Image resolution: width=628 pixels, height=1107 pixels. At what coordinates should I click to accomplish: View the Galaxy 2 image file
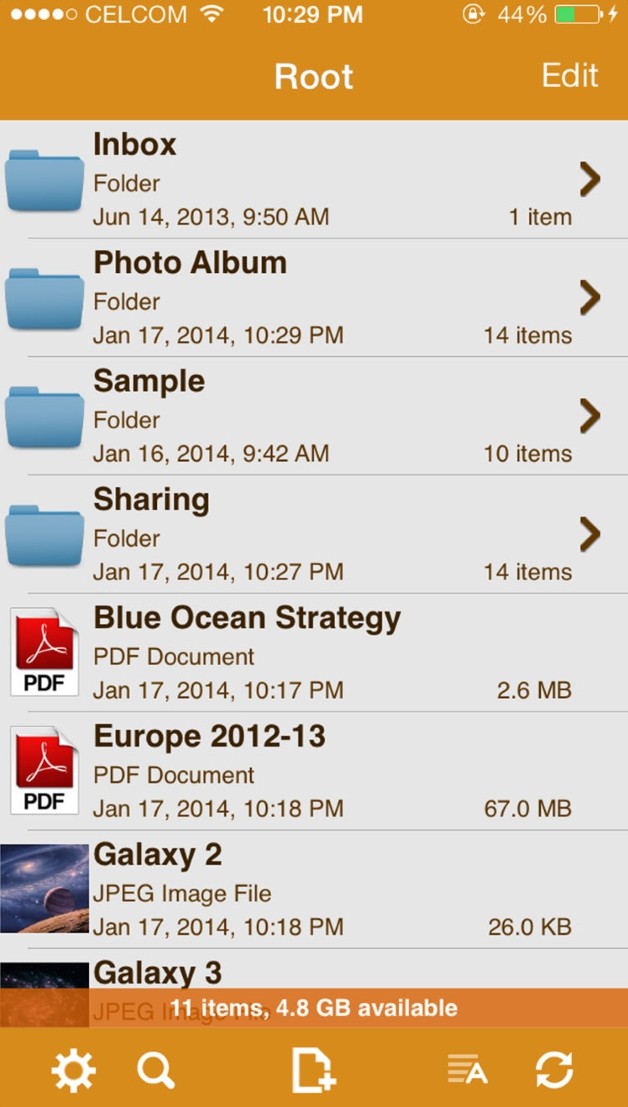(x=300, y=888)
